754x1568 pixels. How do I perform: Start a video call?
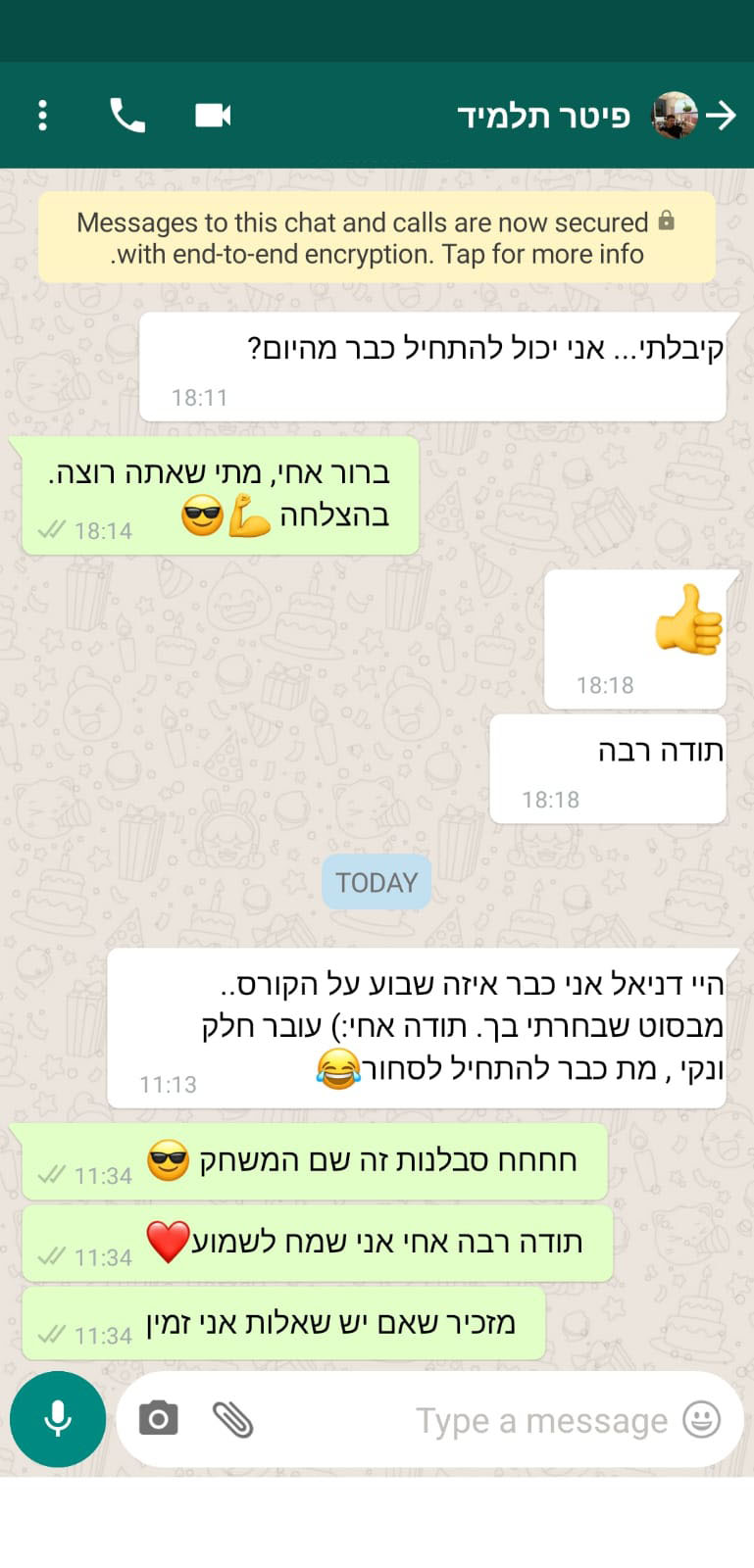(213, 116)
